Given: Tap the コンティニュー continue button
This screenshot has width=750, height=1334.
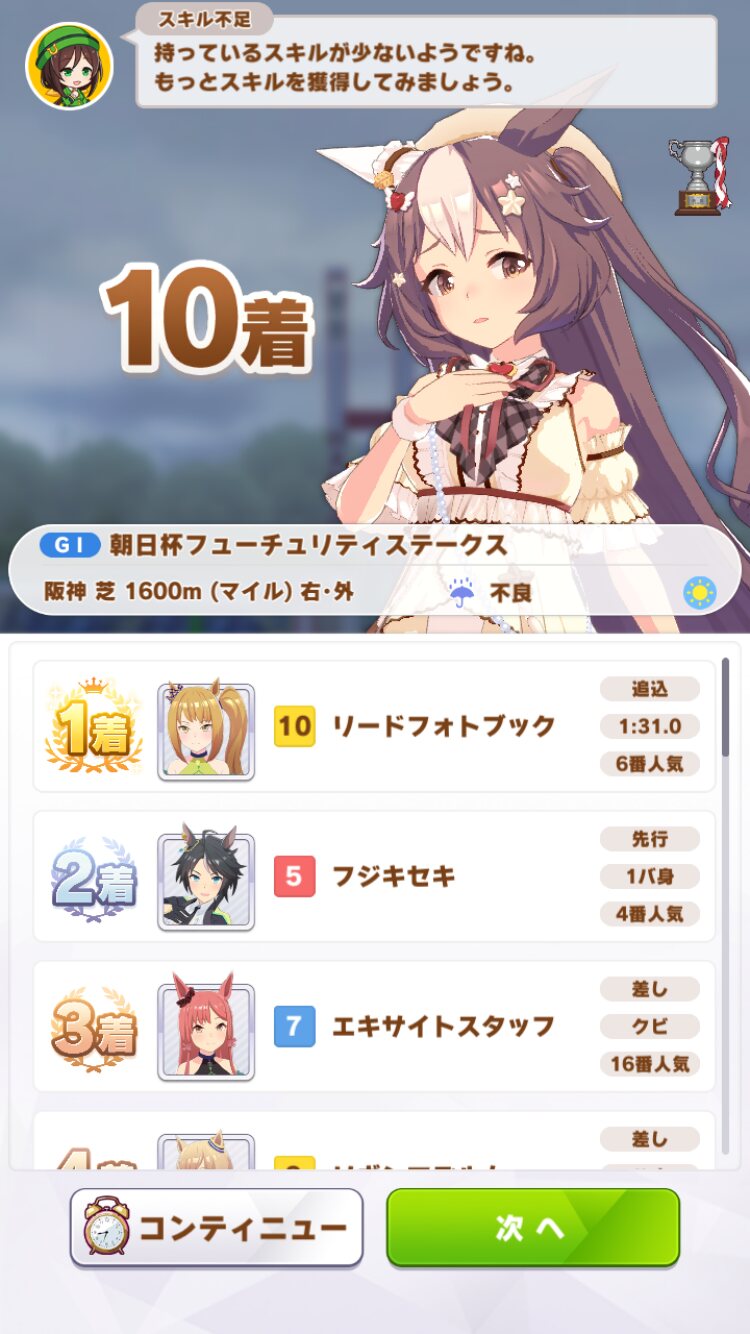Looking at the screenshot, I should [x=216, y=1227].
